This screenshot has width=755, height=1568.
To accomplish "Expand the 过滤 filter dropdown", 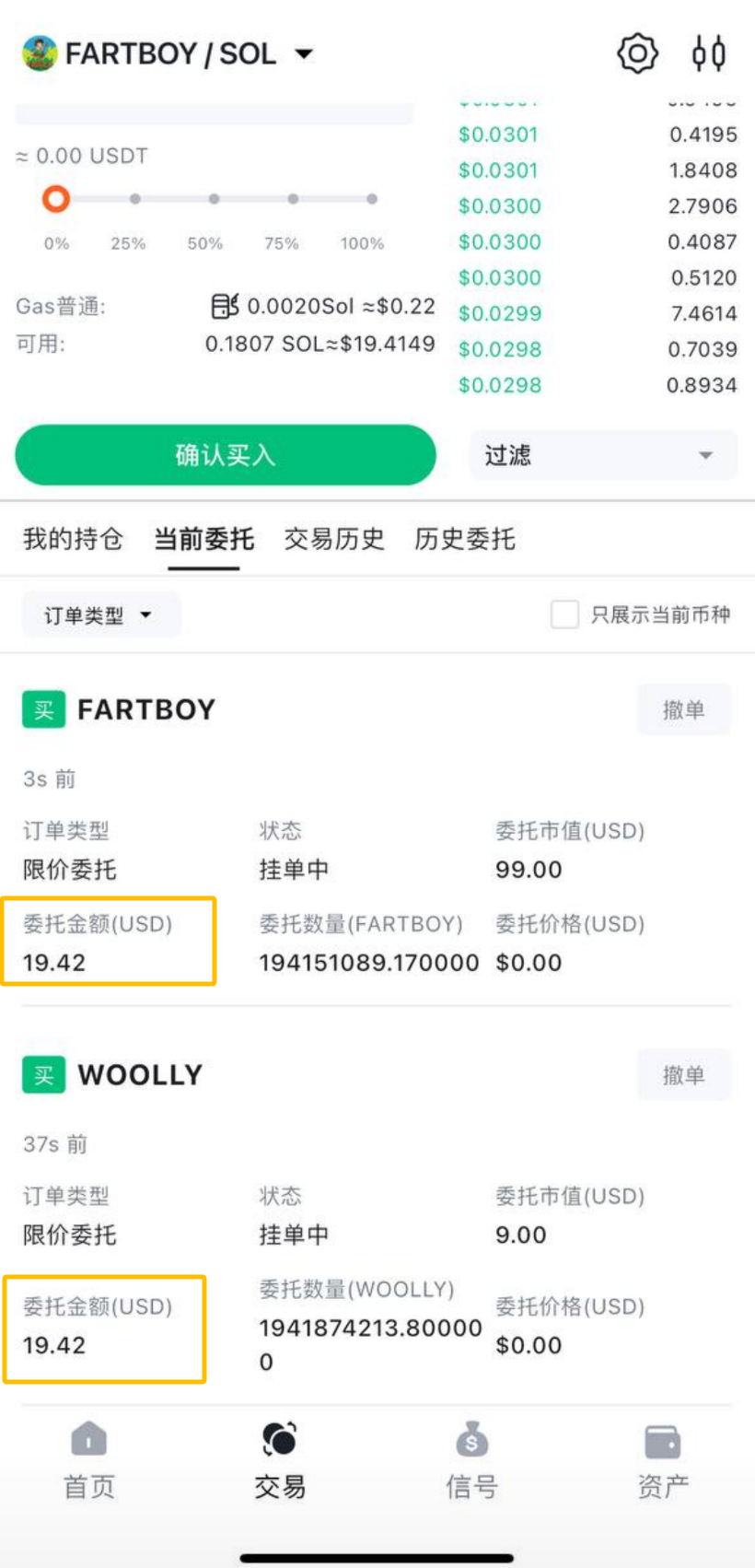I will (x=603, y=455).
